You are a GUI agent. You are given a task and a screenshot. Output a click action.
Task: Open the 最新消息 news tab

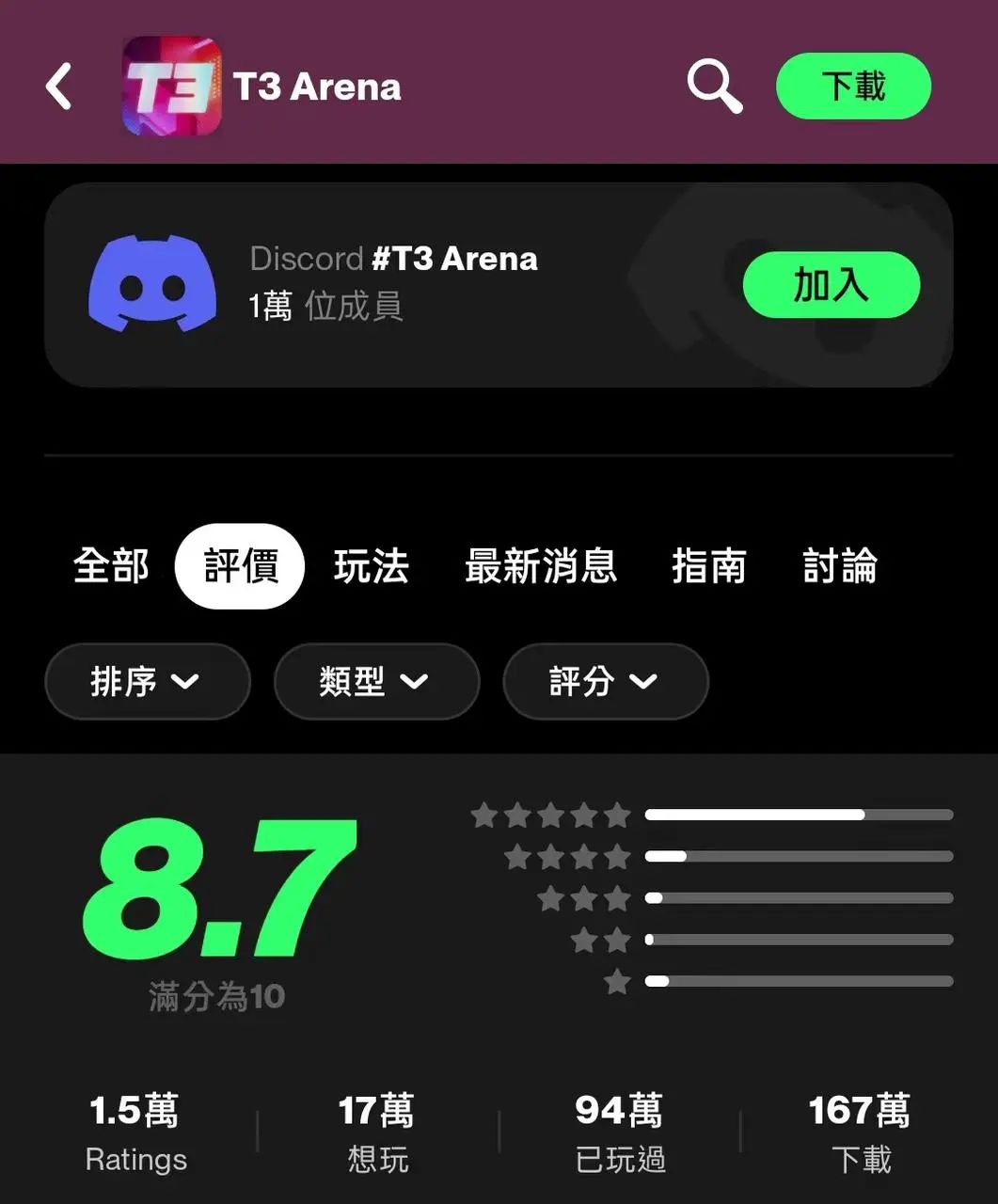541,566
